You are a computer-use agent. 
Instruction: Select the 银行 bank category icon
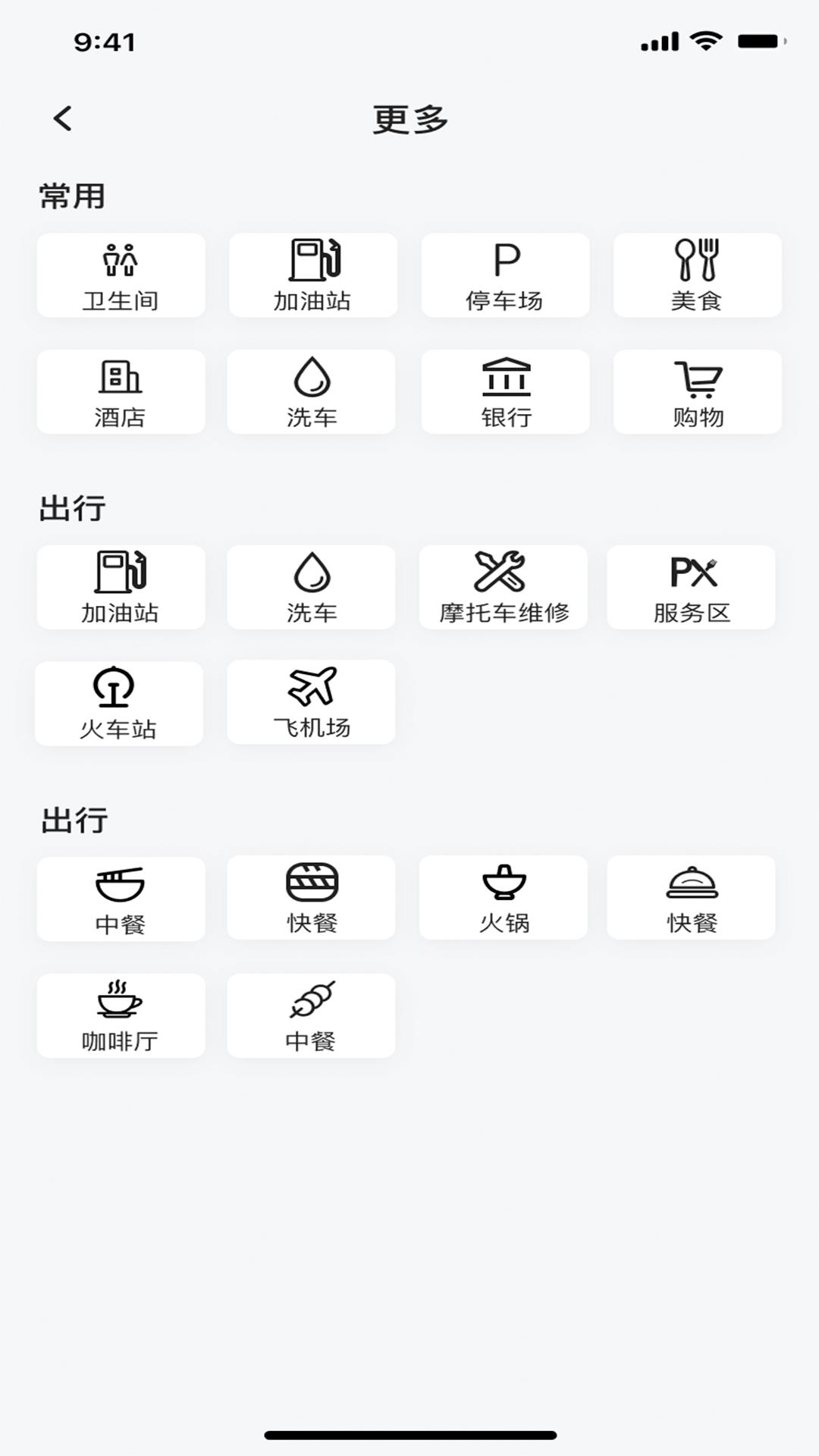pyautogui.click(x=504, y=391)
